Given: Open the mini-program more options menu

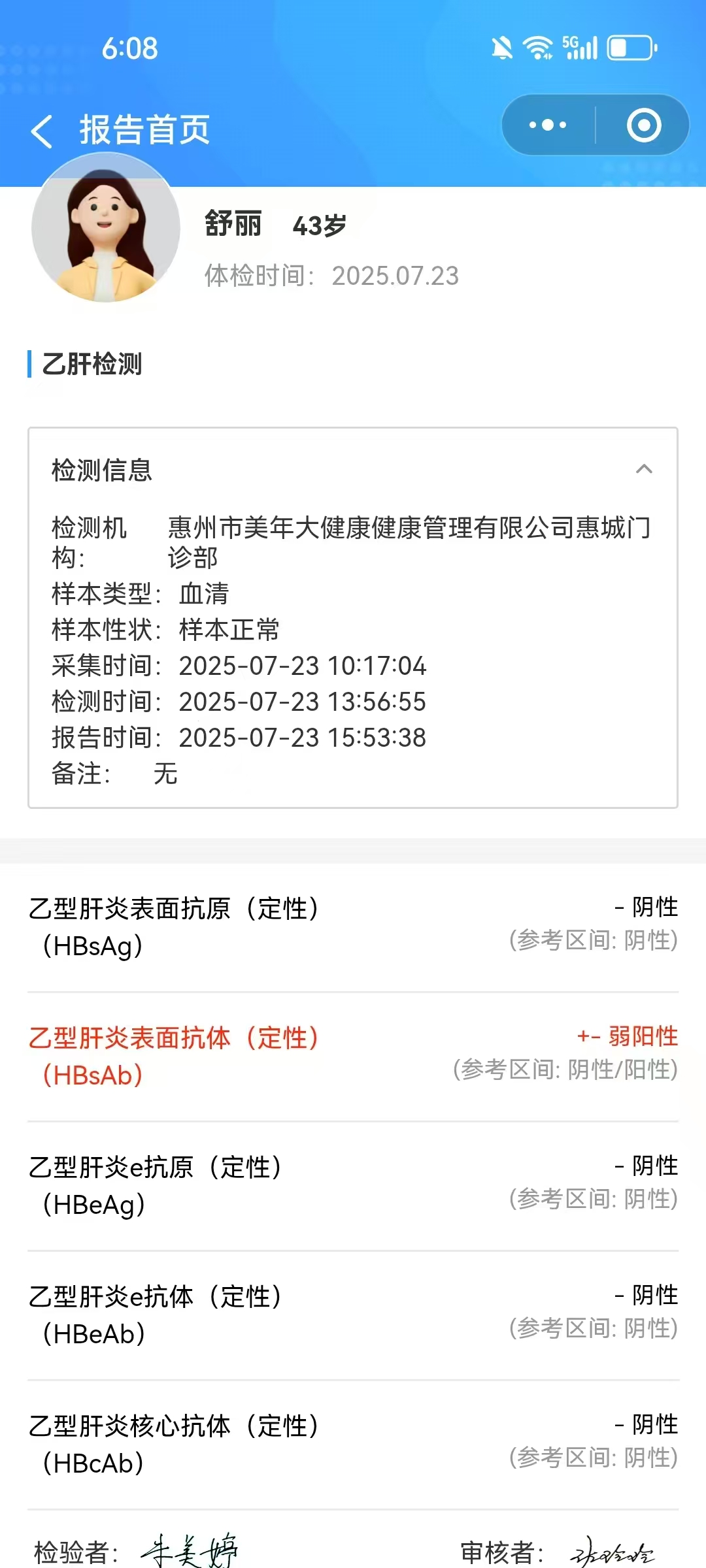Looking at the screenshot, I should tap(546, 125).
